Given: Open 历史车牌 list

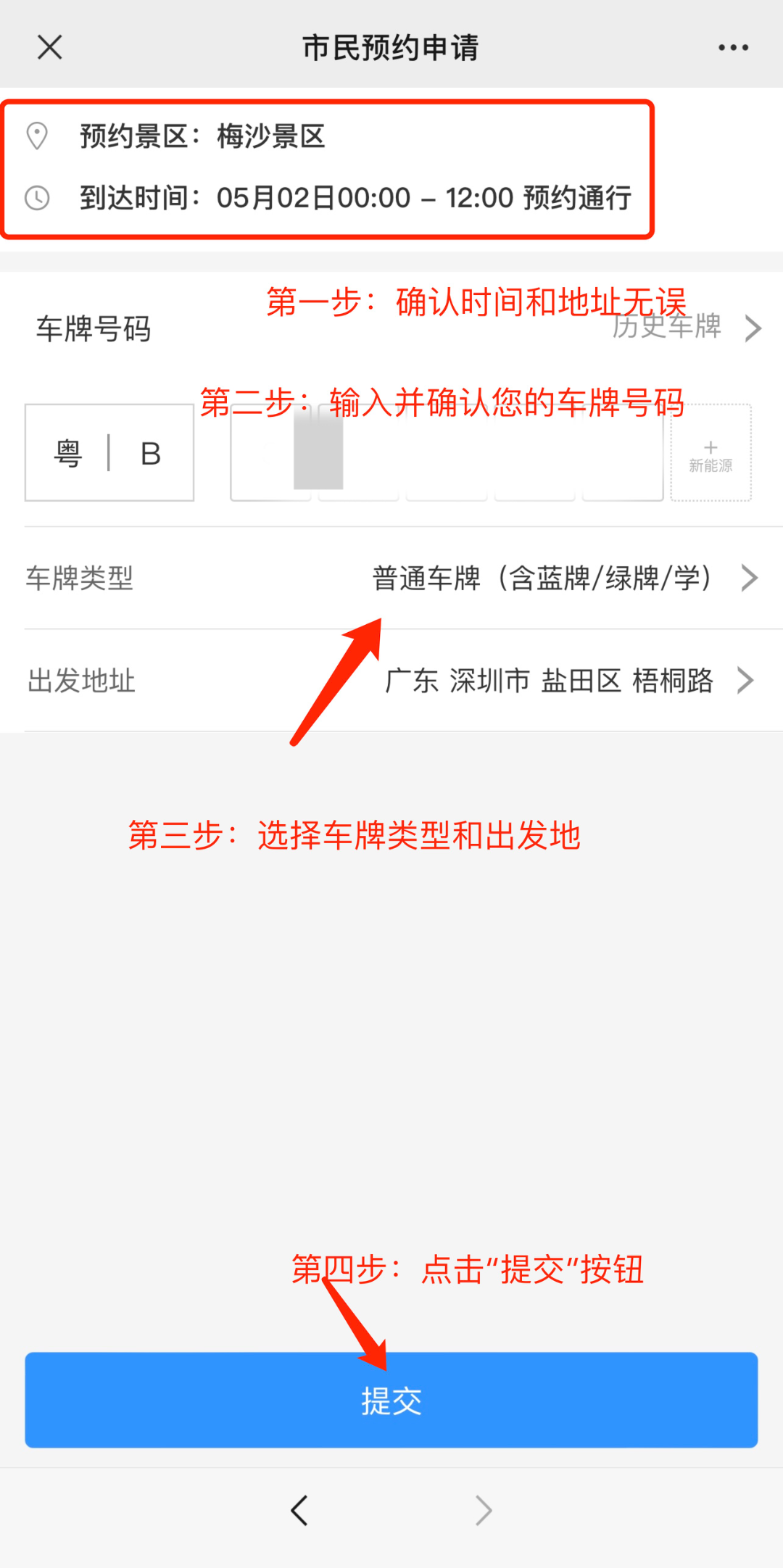Looking at the screenshot, I should (685, 328).
